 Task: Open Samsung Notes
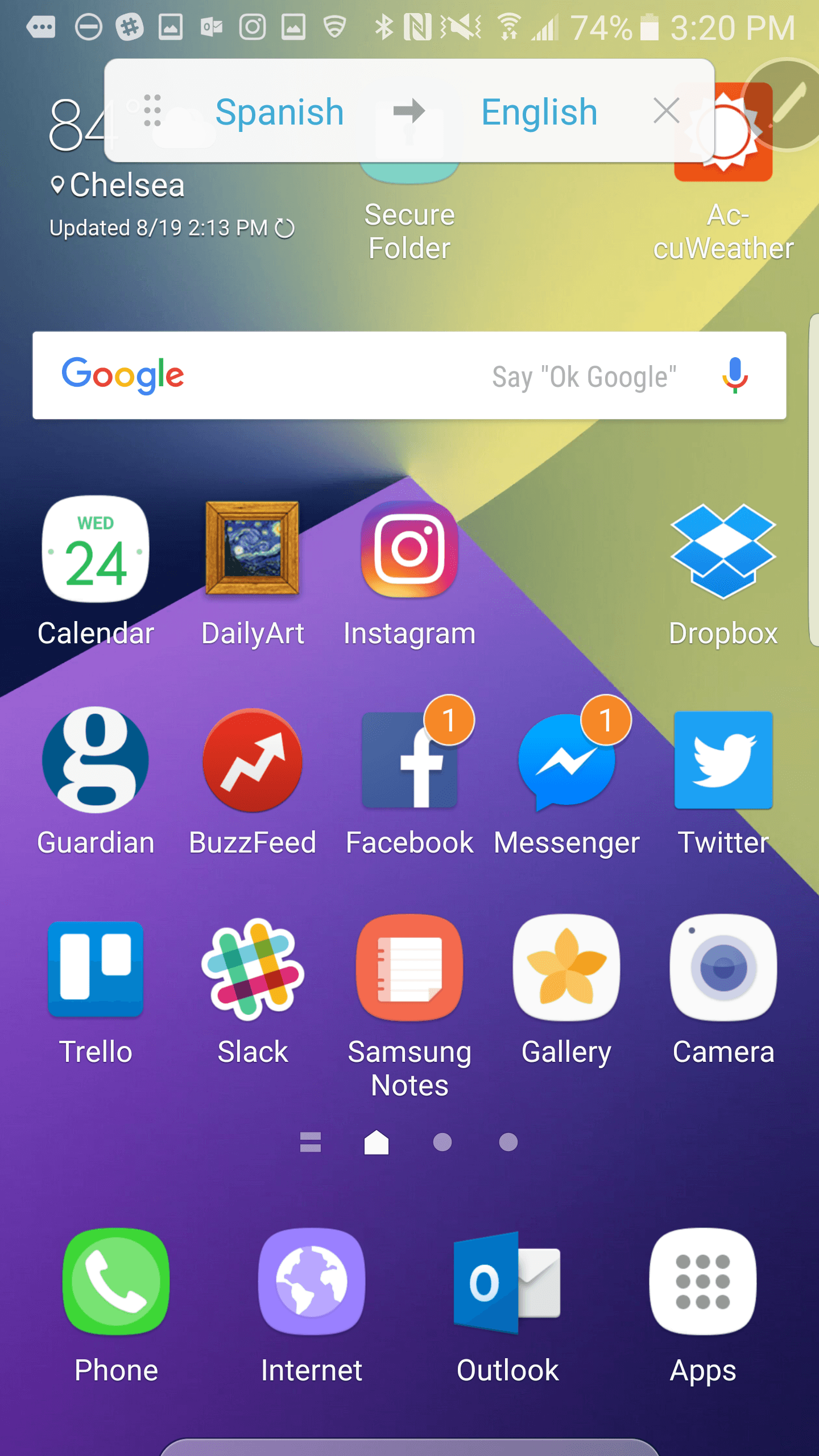[411, 970]
